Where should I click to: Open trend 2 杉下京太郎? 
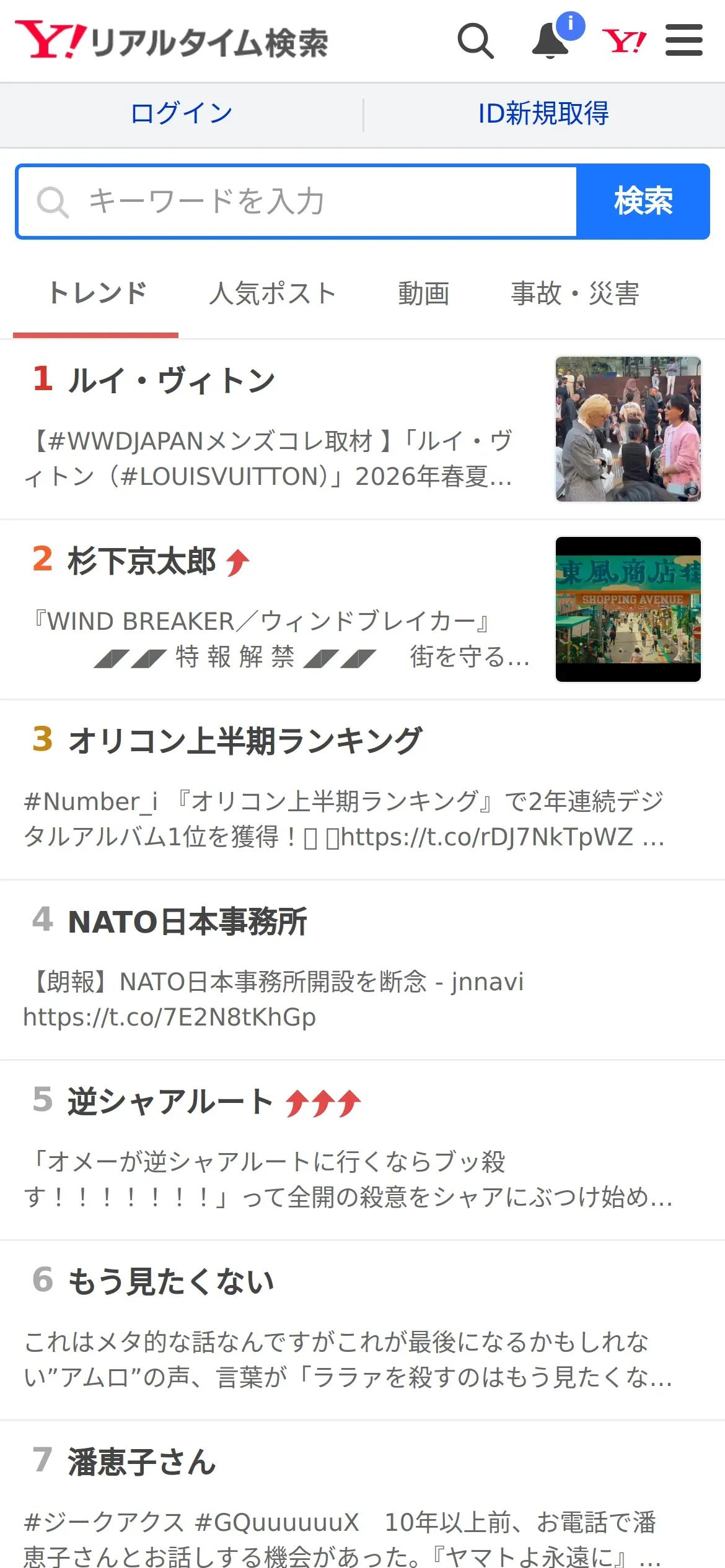pyautogui.click(x=142, y=561)
